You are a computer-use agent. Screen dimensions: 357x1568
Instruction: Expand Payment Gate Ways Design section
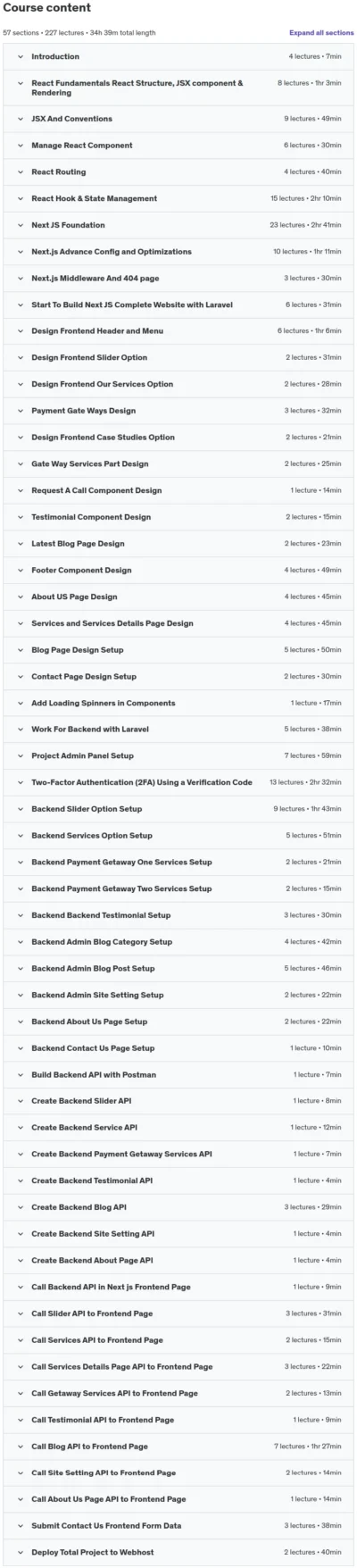(x=178, y=411)
